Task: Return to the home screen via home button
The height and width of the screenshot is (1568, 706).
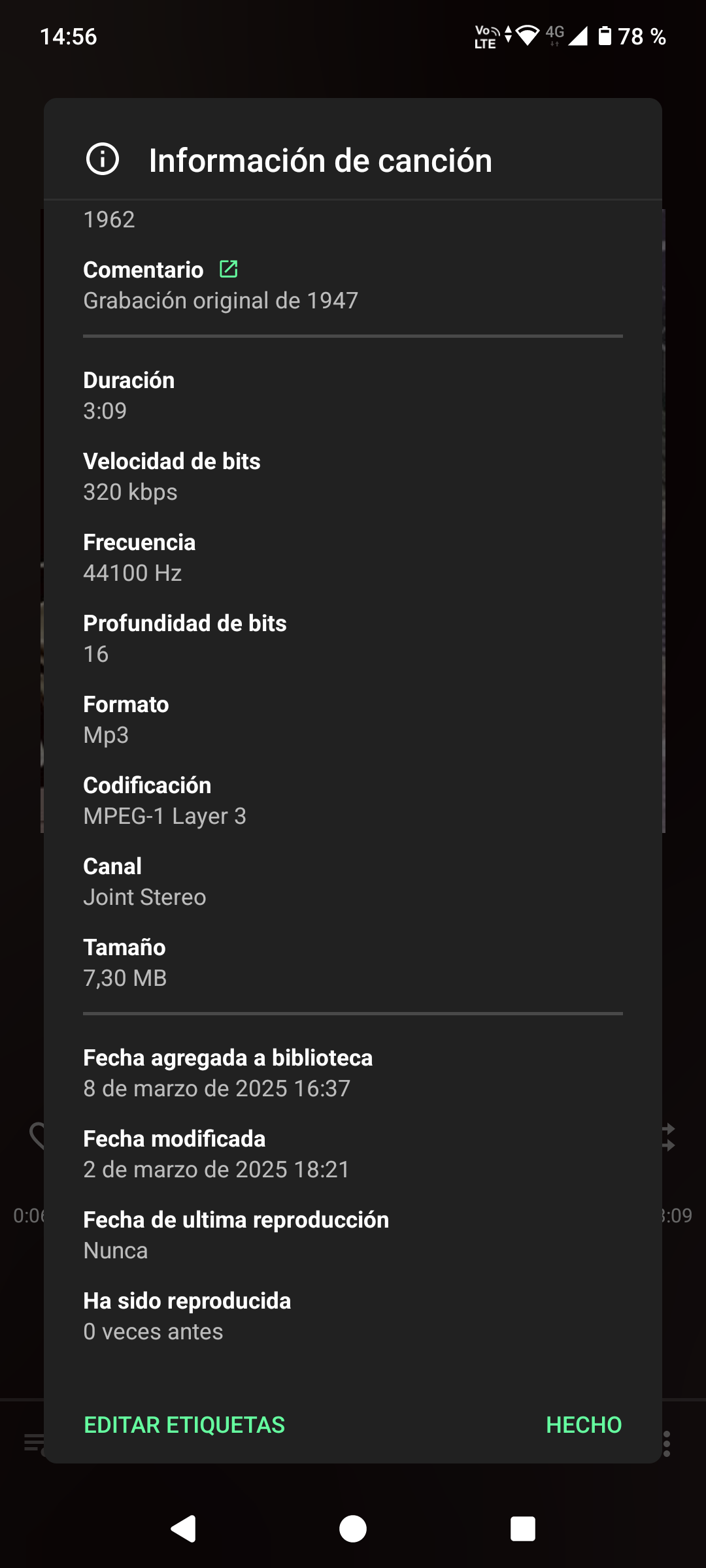Action: tap(353, 1528)
